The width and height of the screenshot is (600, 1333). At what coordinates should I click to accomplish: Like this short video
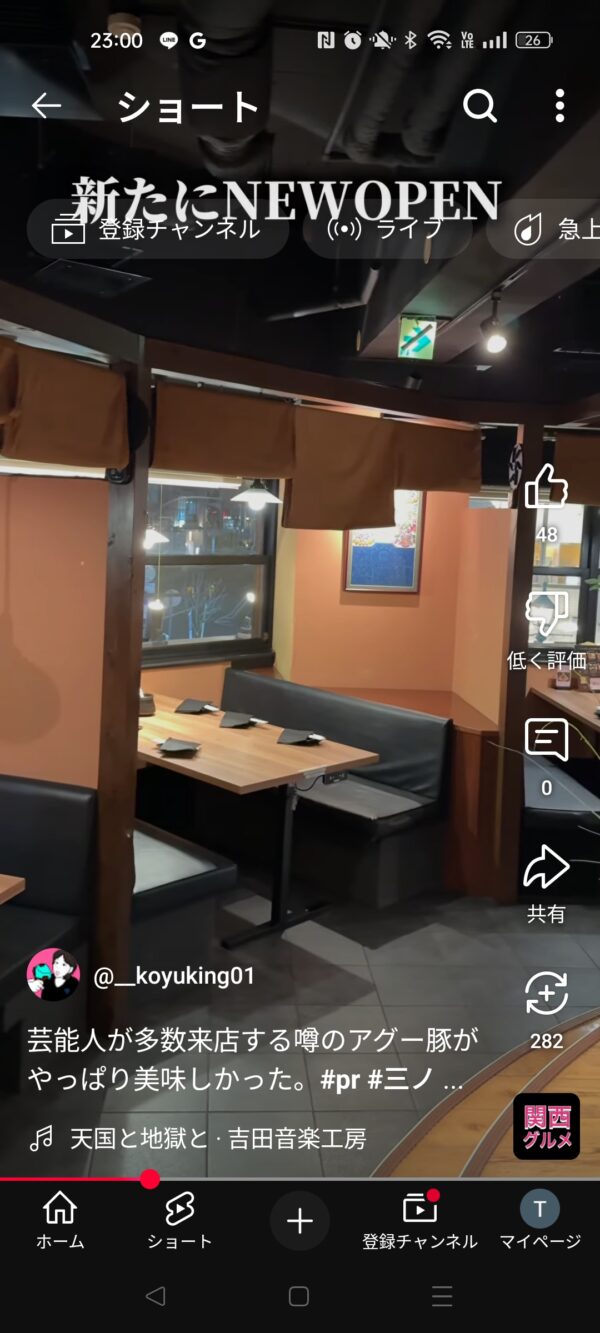546,490
